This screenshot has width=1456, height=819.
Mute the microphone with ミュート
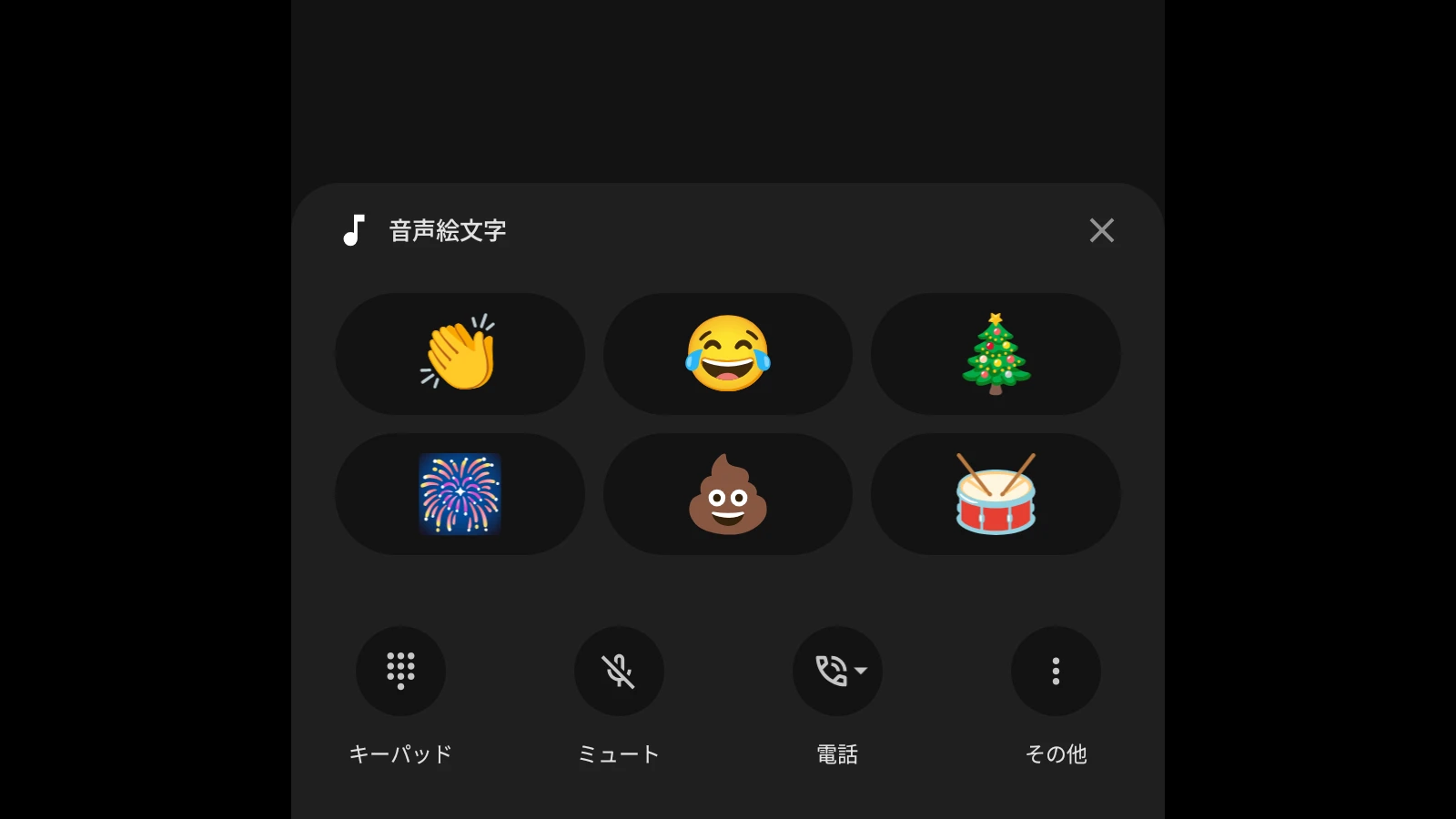(619, 671)
